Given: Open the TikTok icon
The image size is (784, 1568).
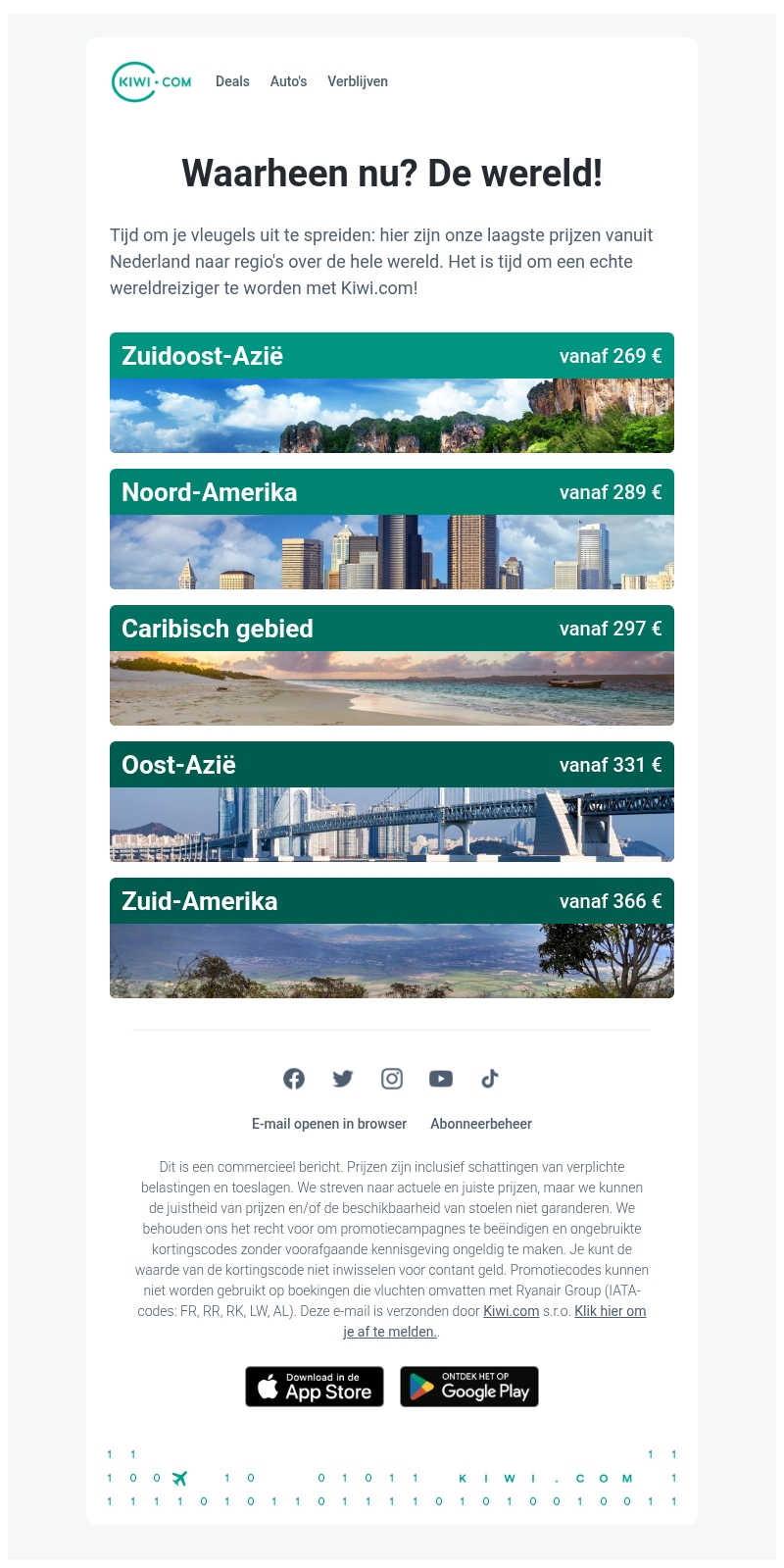Looking at the screenshot, I should (x=490, y=1079).
